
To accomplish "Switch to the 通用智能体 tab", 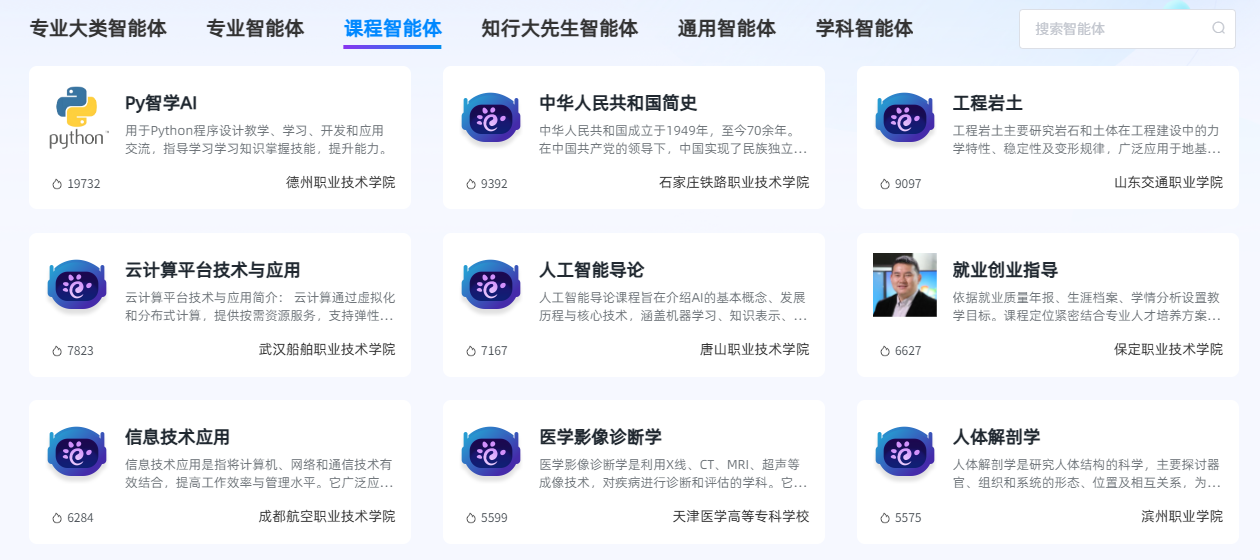I will click(726, 28).
